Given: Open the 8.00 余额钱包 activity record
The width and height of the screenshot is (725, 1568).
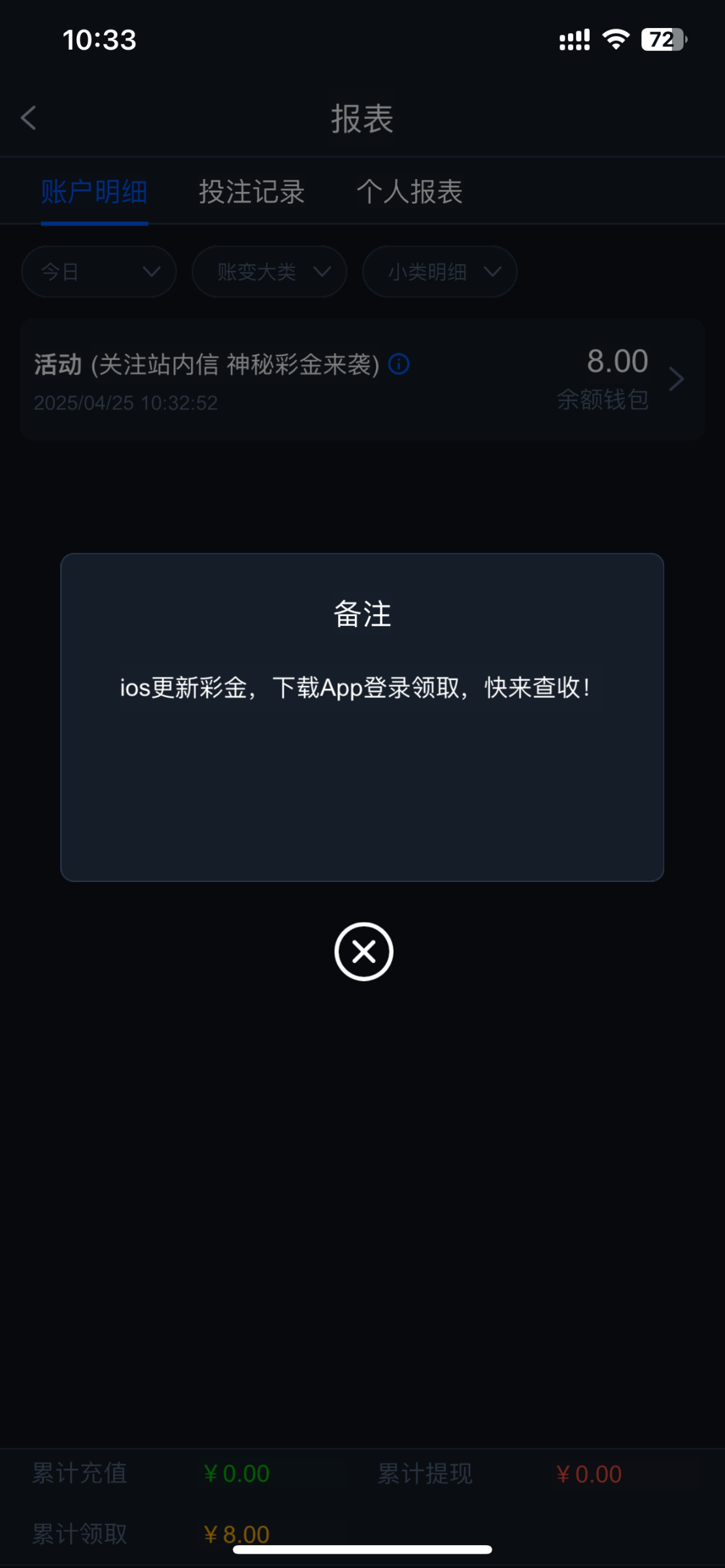Looking at the screenshot, I should [x=676, y=380].
